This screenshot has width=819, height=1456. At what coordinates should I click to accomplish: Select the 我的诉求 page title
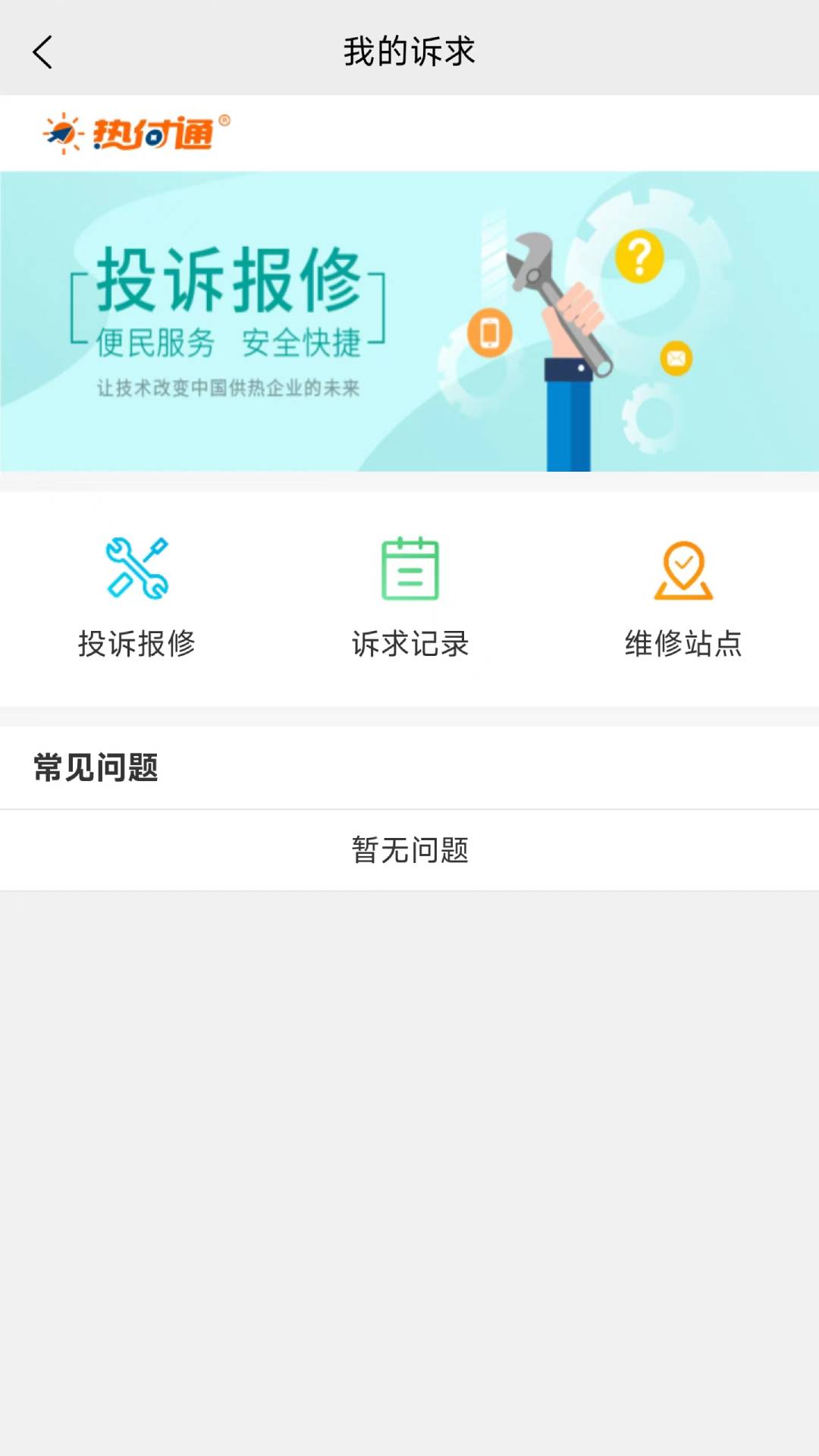click(x=409, y=52)
